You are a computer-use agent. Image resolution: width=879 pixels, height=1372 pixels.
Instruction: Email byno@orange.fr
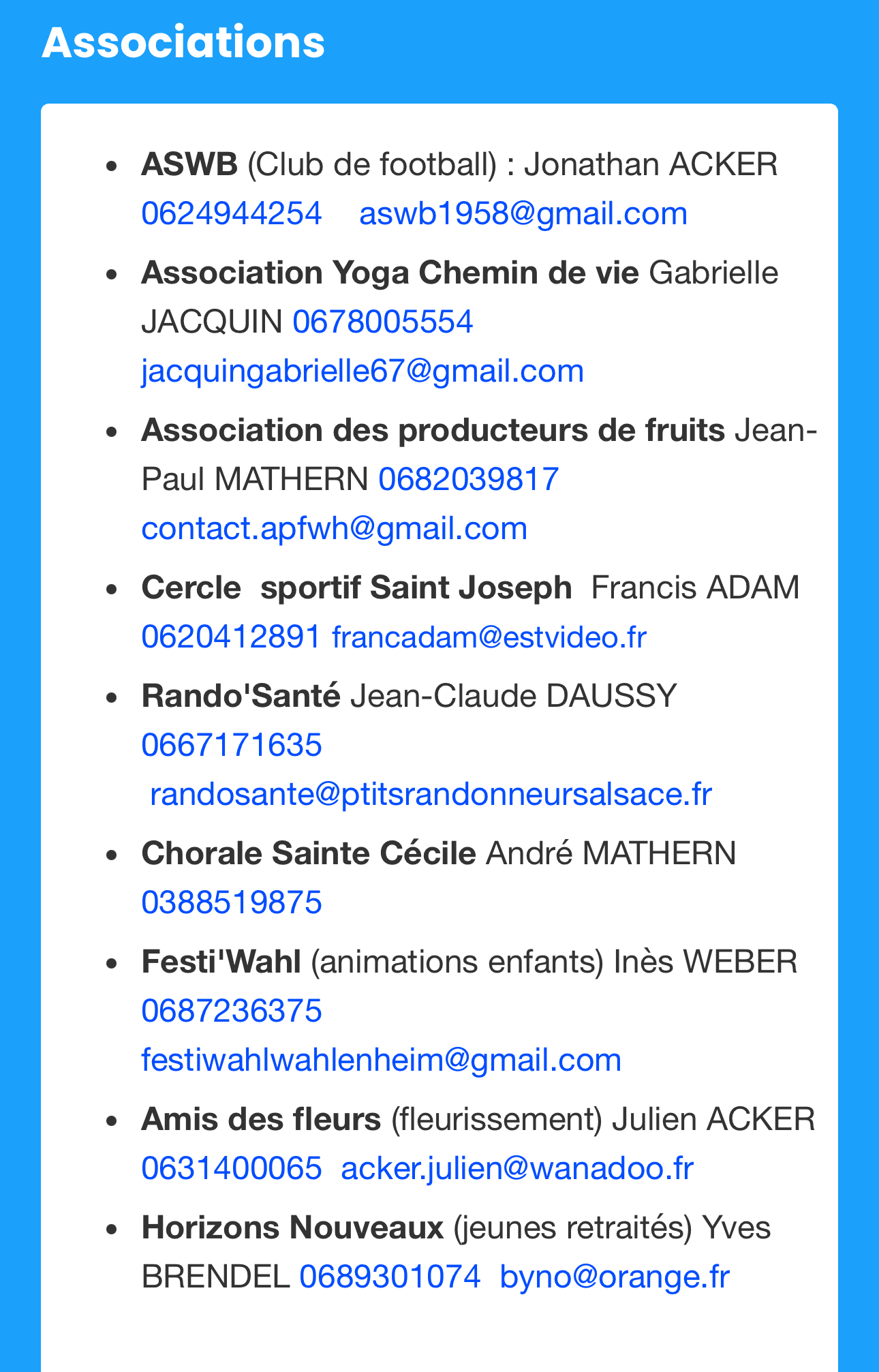[x=614, y=1277]
